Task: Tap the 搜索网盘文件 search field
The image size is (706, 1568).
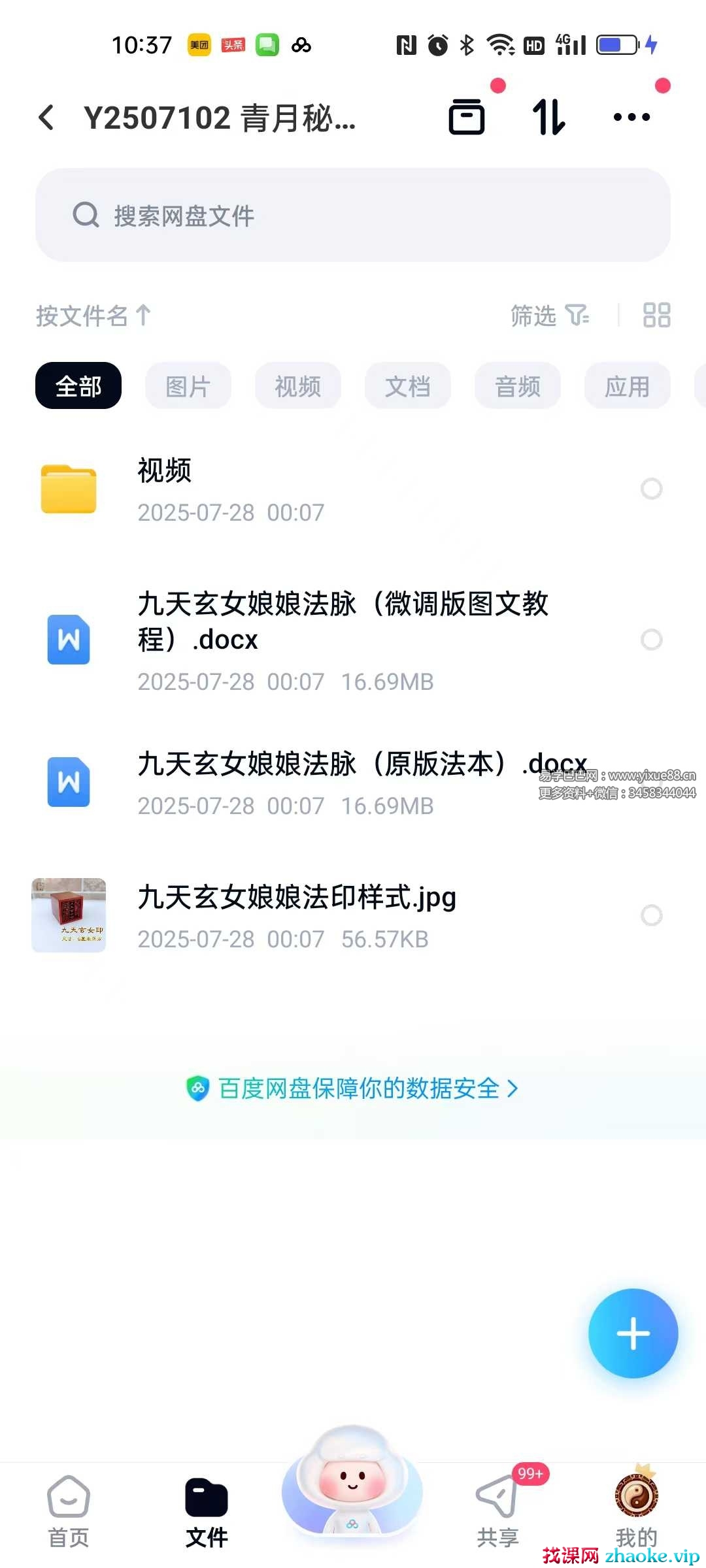Action: [x=353, y=215]
